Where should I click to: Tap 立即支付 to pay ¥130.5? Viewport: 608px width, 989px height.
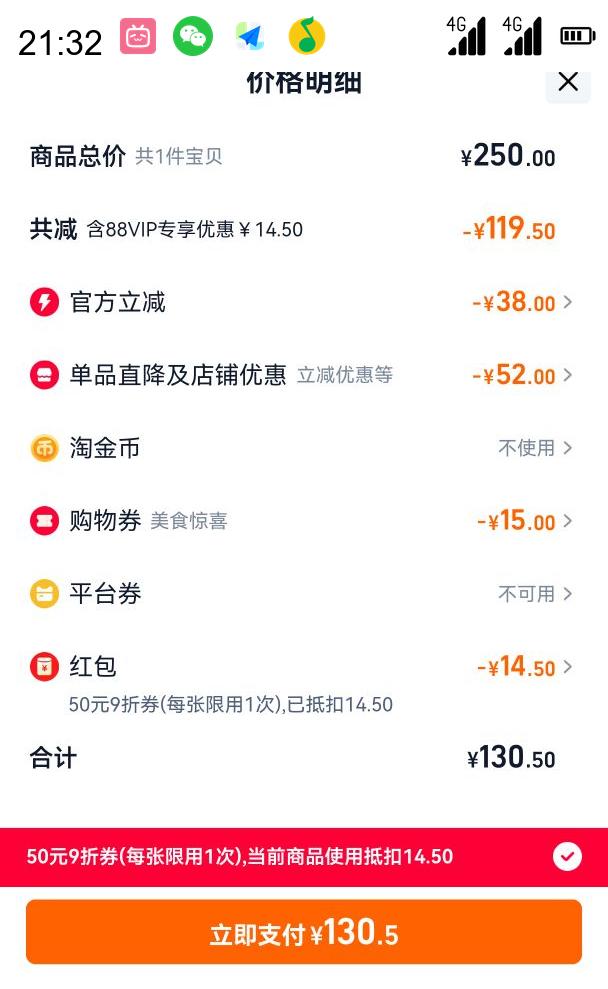304,932
